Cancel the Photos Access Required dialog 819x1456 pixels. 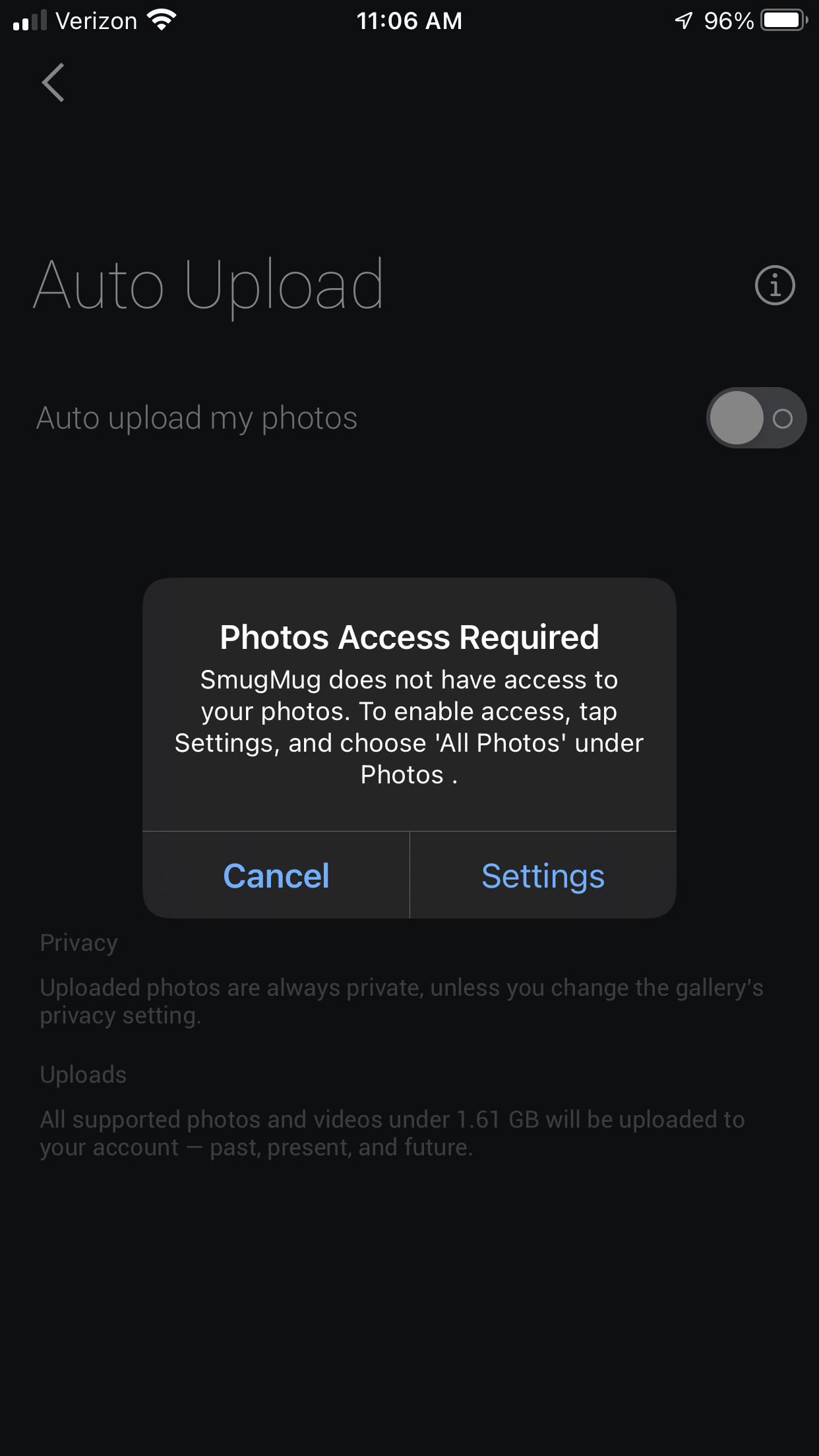click(x=276, y=876)
